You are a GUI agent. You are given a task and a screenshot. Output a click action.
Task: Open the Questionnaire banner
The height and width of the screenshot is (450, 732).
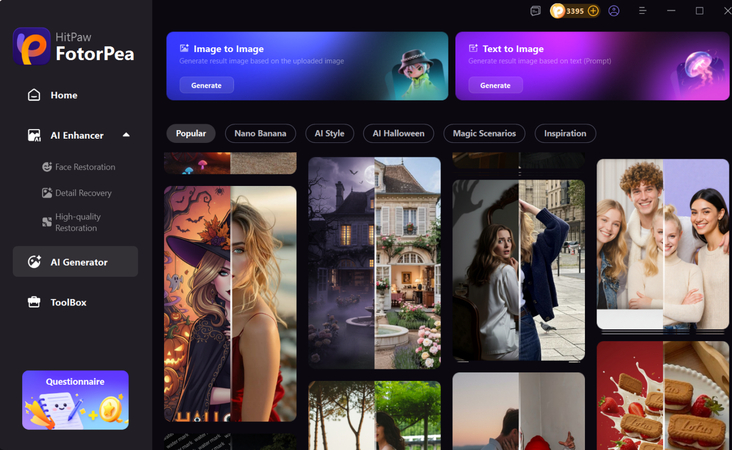[x=75, y=400]
